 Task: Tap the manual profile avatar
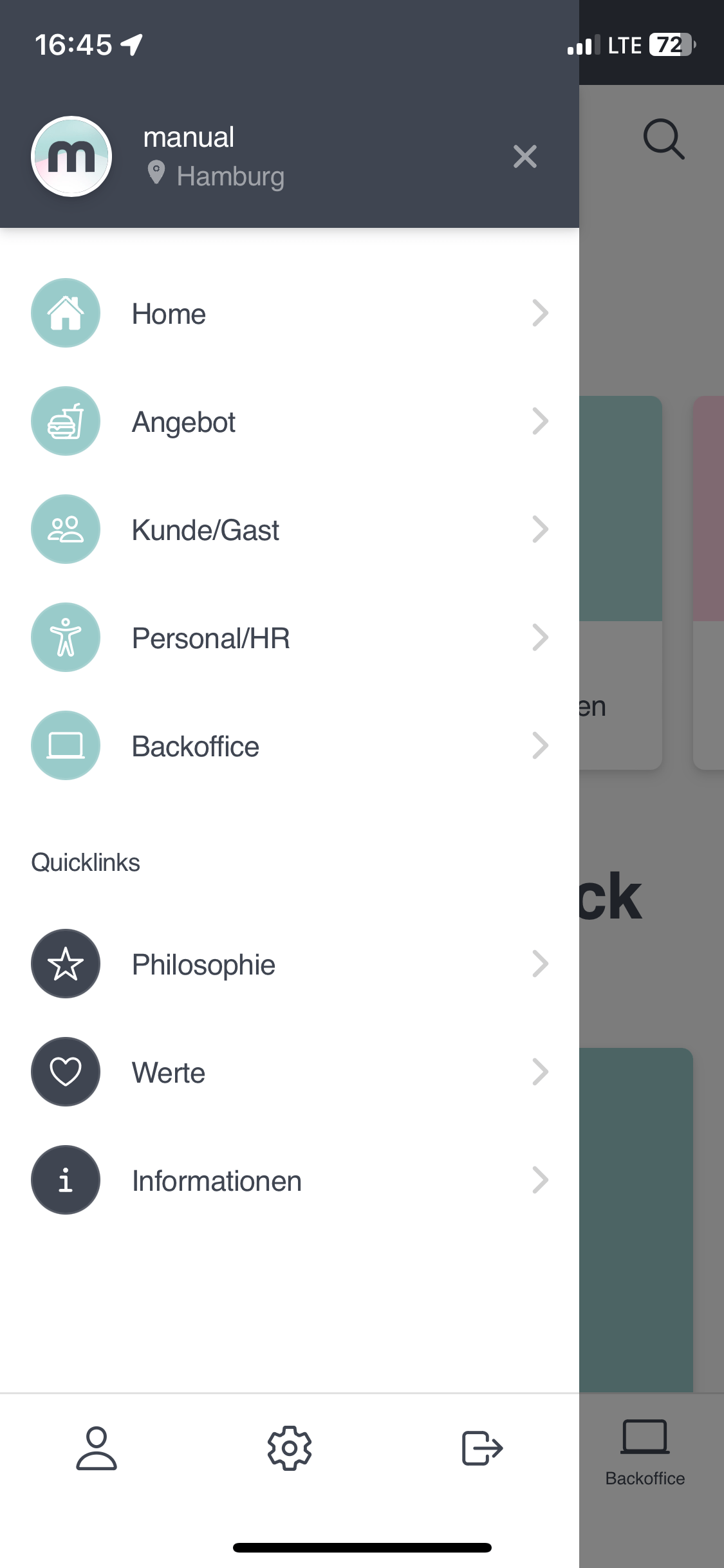click(71, 156)
